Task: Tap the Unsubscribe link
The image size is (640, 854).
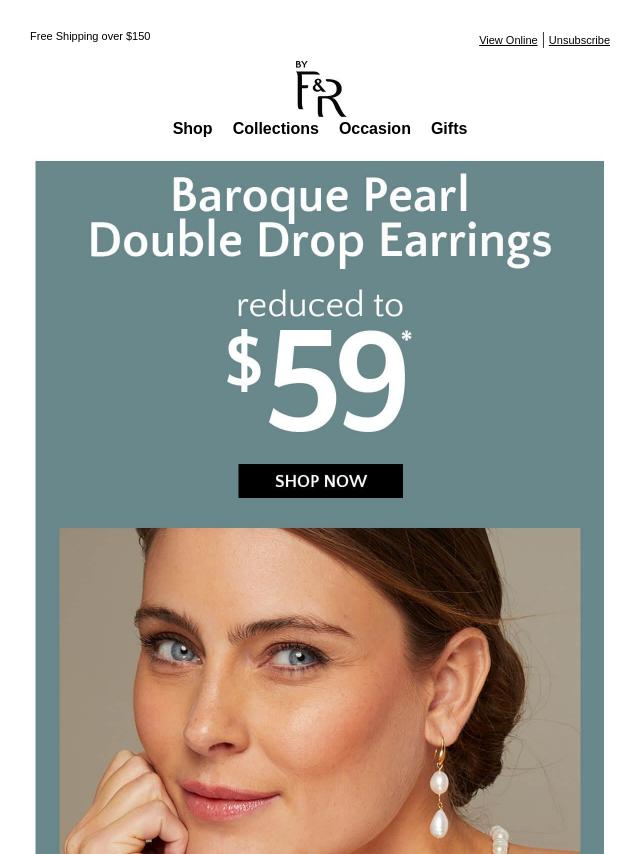Action: (x=579, y=40)
